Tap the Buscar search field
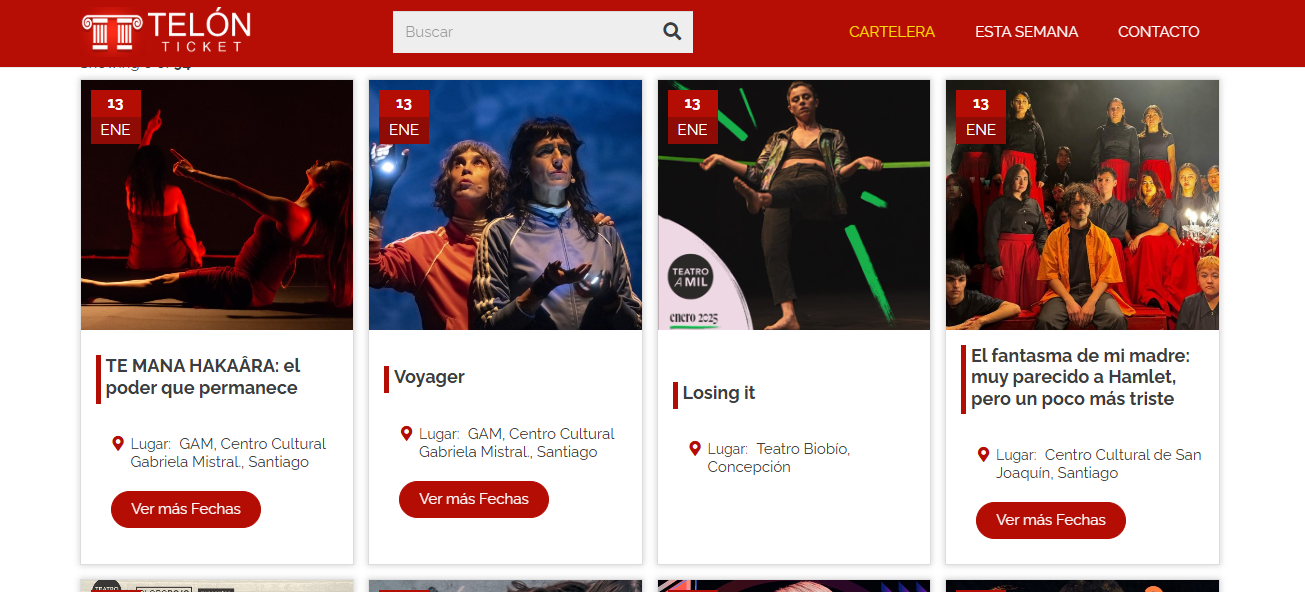The height and width of the screenshot is (592, 1305). pyautogui.click(x=525, y=32)
